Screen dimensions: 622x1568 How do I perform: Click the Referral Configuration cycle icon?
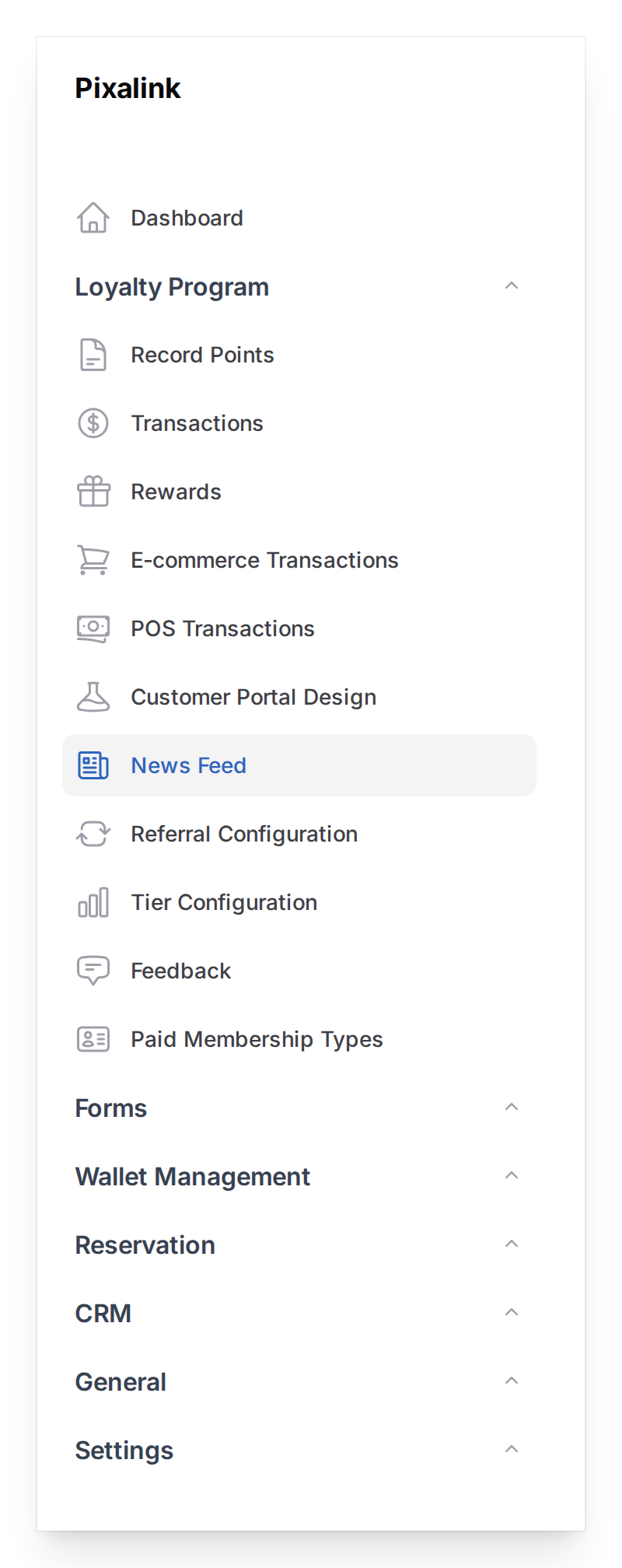click(93, 834)
